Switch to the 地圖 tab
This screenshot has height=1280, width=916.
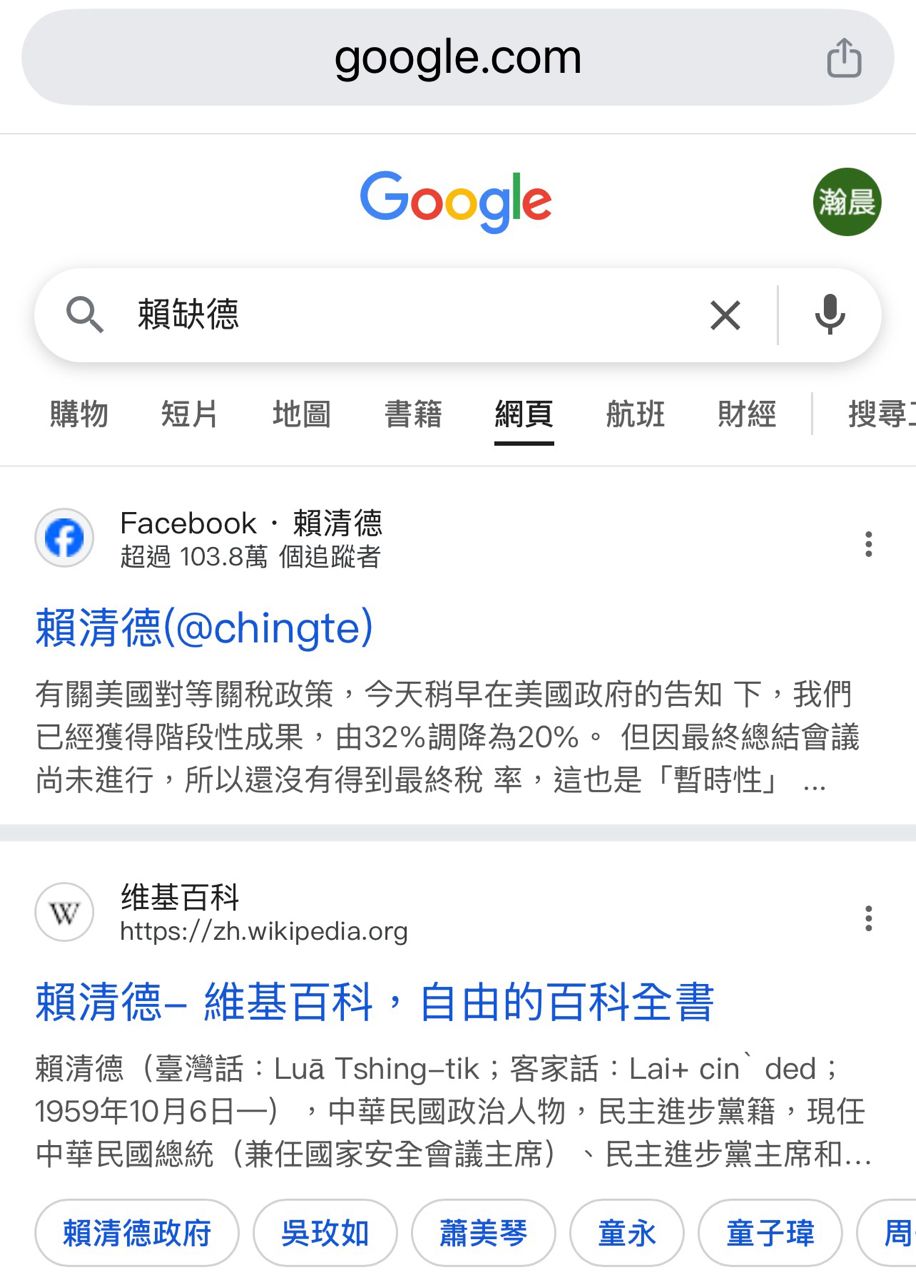click(301, 414)
